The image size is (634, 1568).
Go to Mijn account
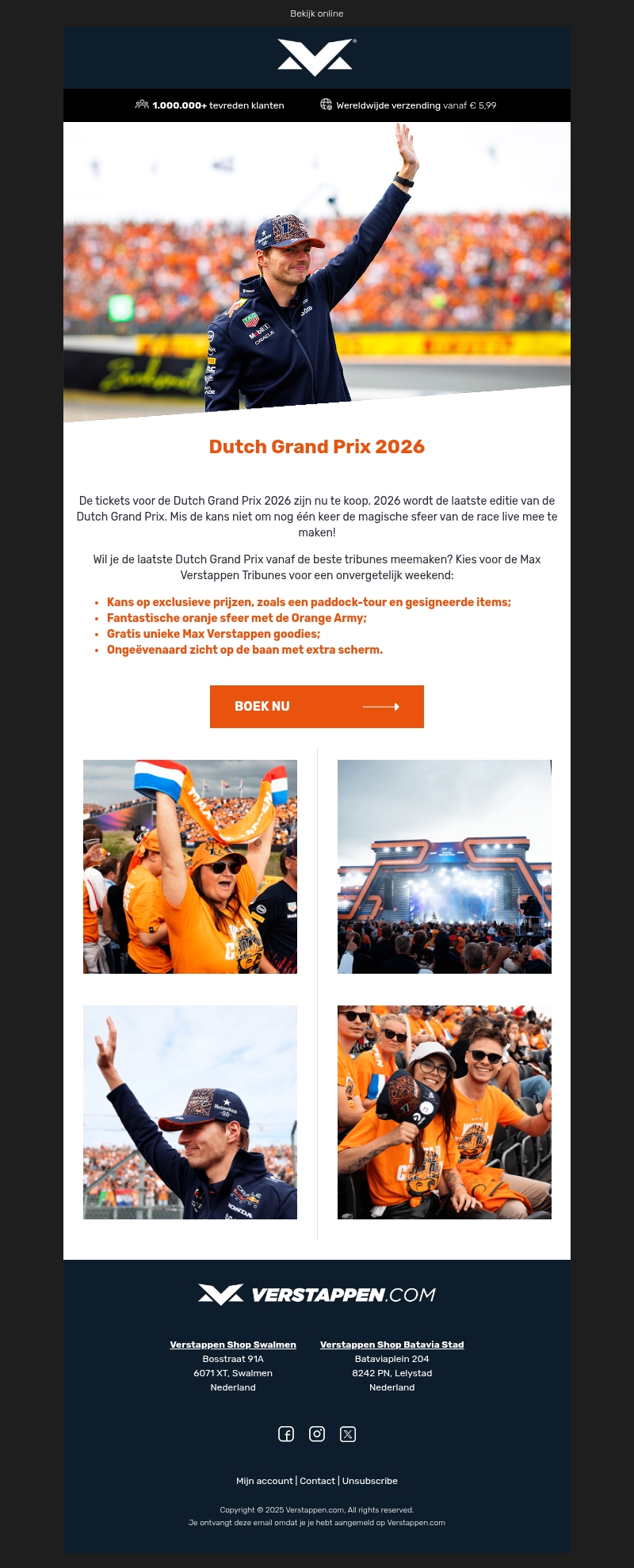point(264,1481)
